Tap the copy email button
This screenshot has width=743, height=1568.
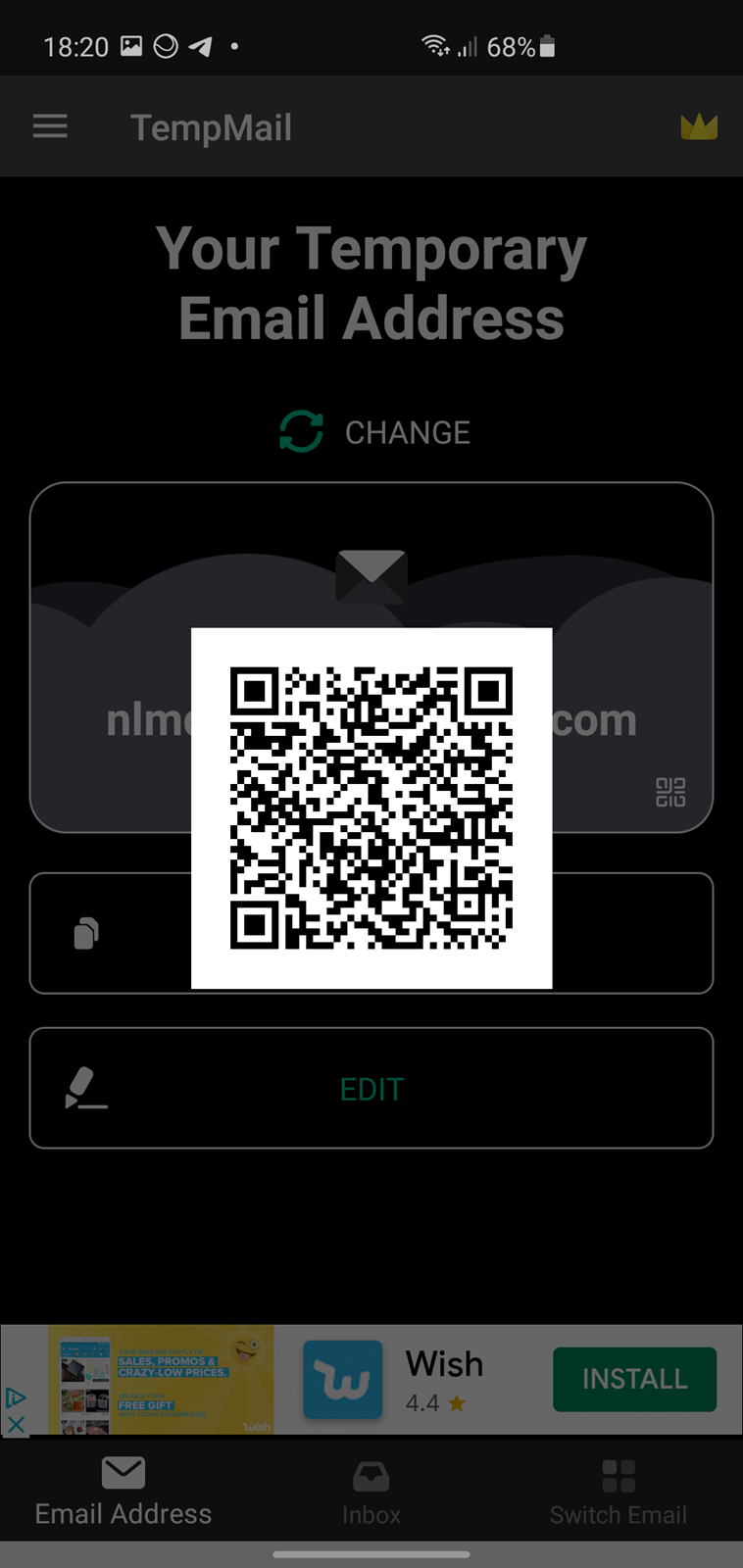click(x=371, y=933)
